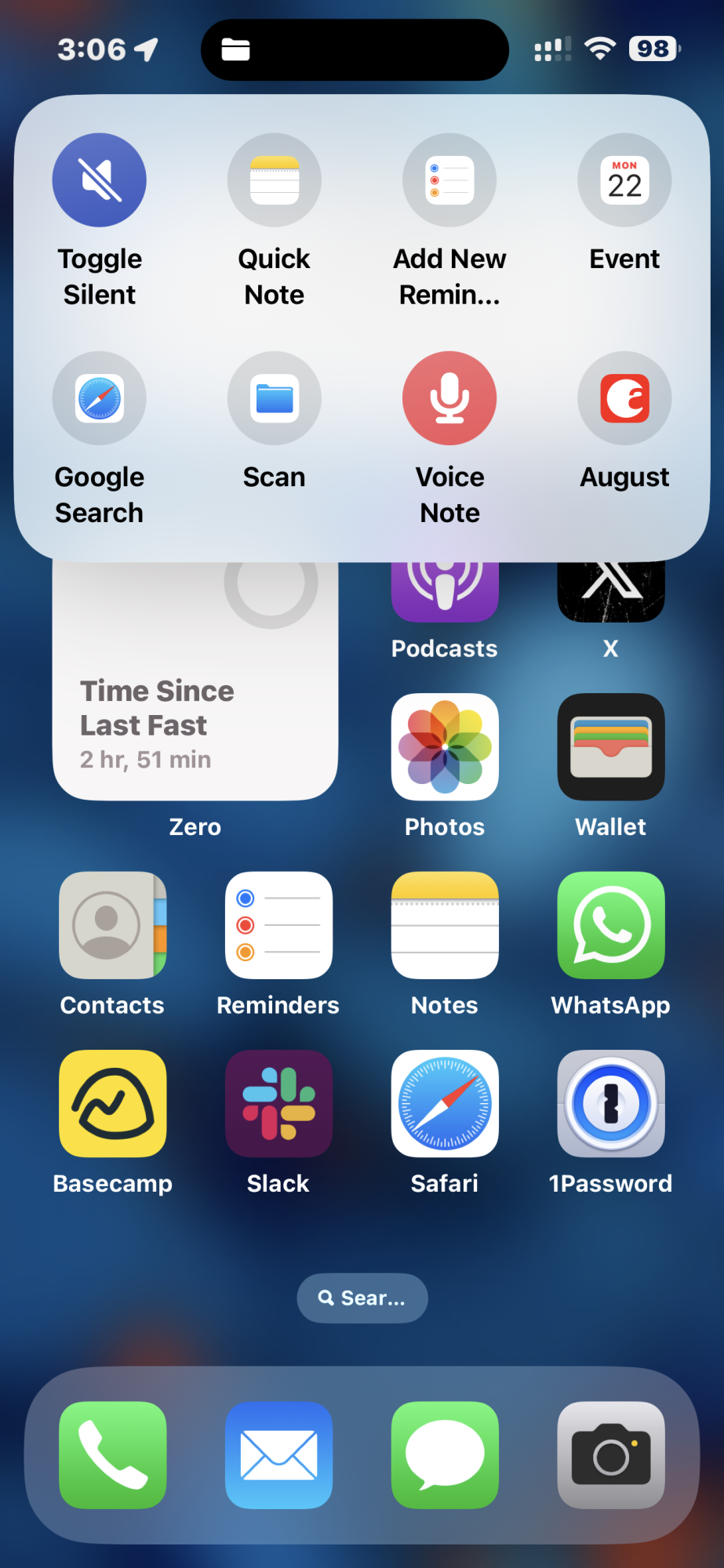
Task: Launch Basecamp
Action: (x=113, y=1103)
